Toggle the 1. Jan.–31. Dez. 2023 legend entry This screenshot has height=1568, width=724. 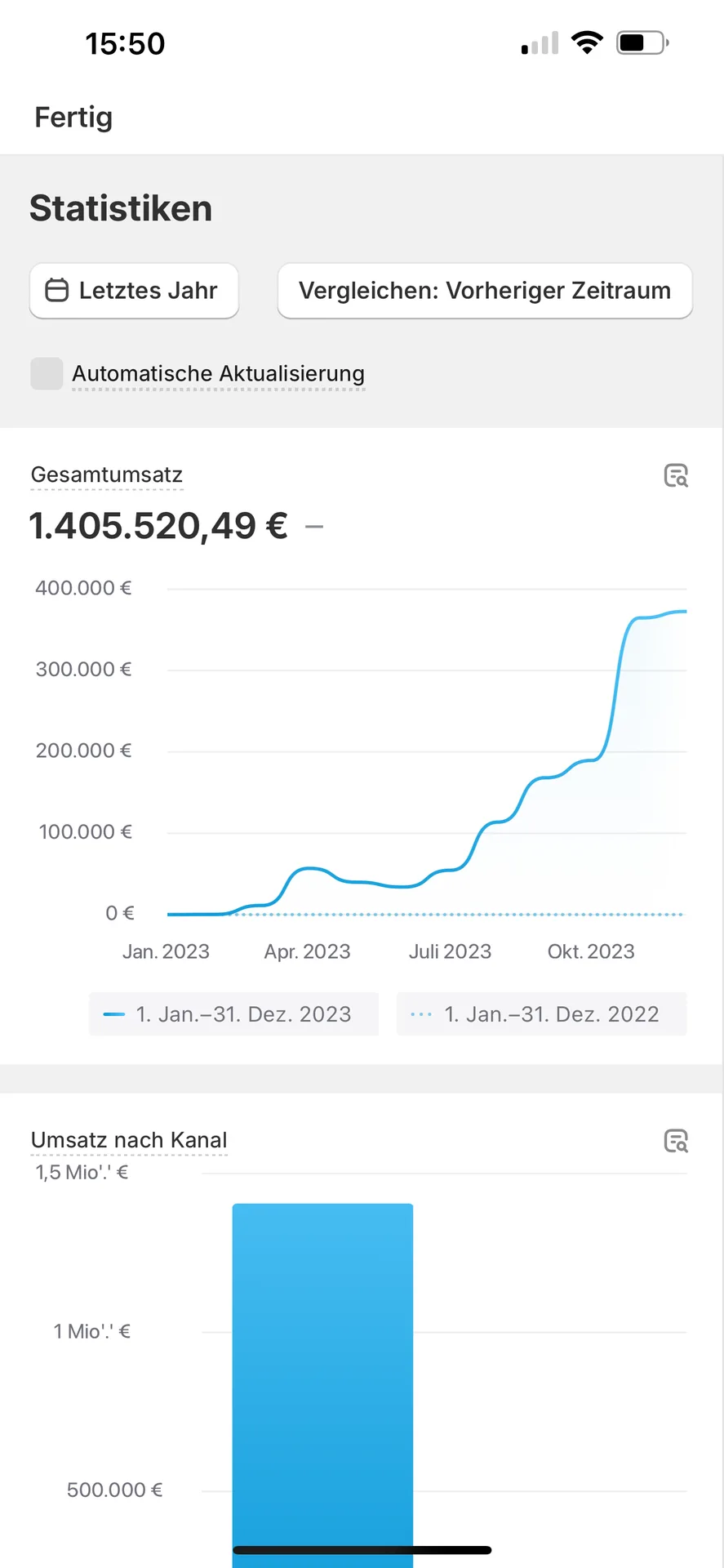point(233,1013)
